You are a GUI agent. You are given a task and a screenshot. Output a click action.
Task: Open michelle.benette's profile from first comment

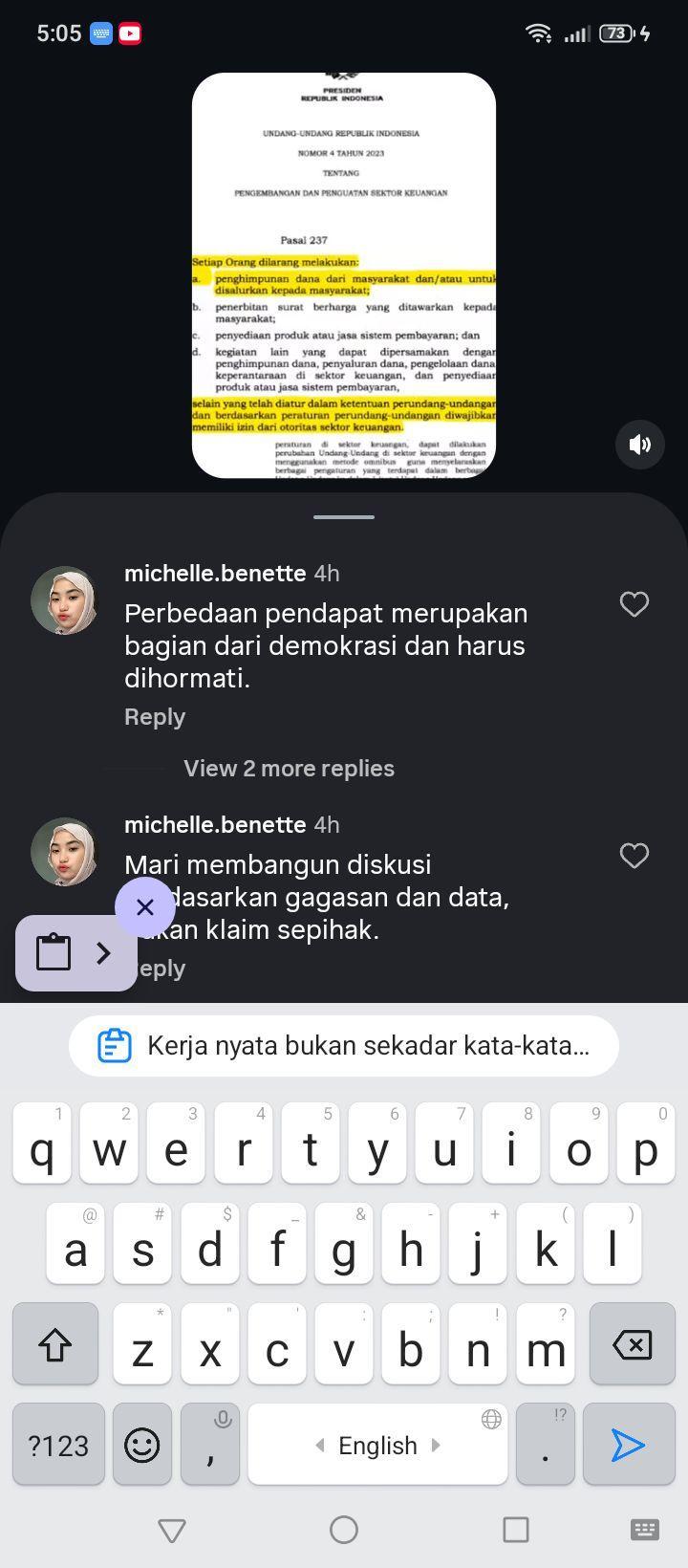(63, 601)
